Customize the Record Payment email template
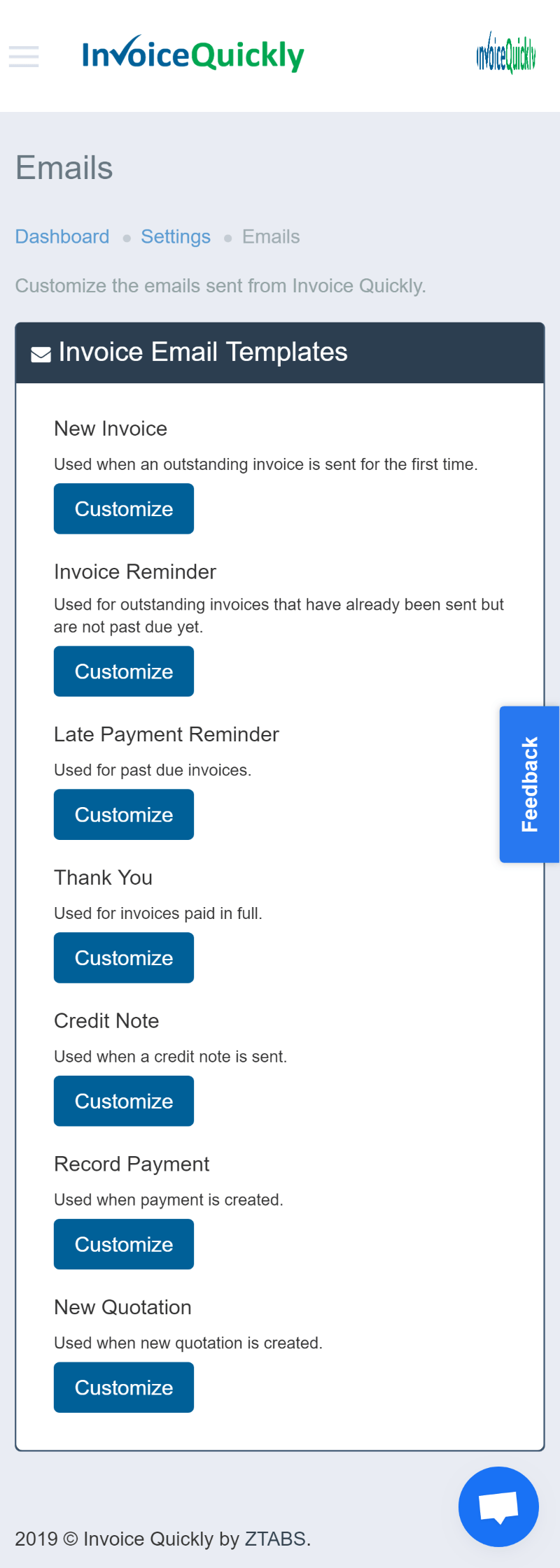 coord(124,1245)
